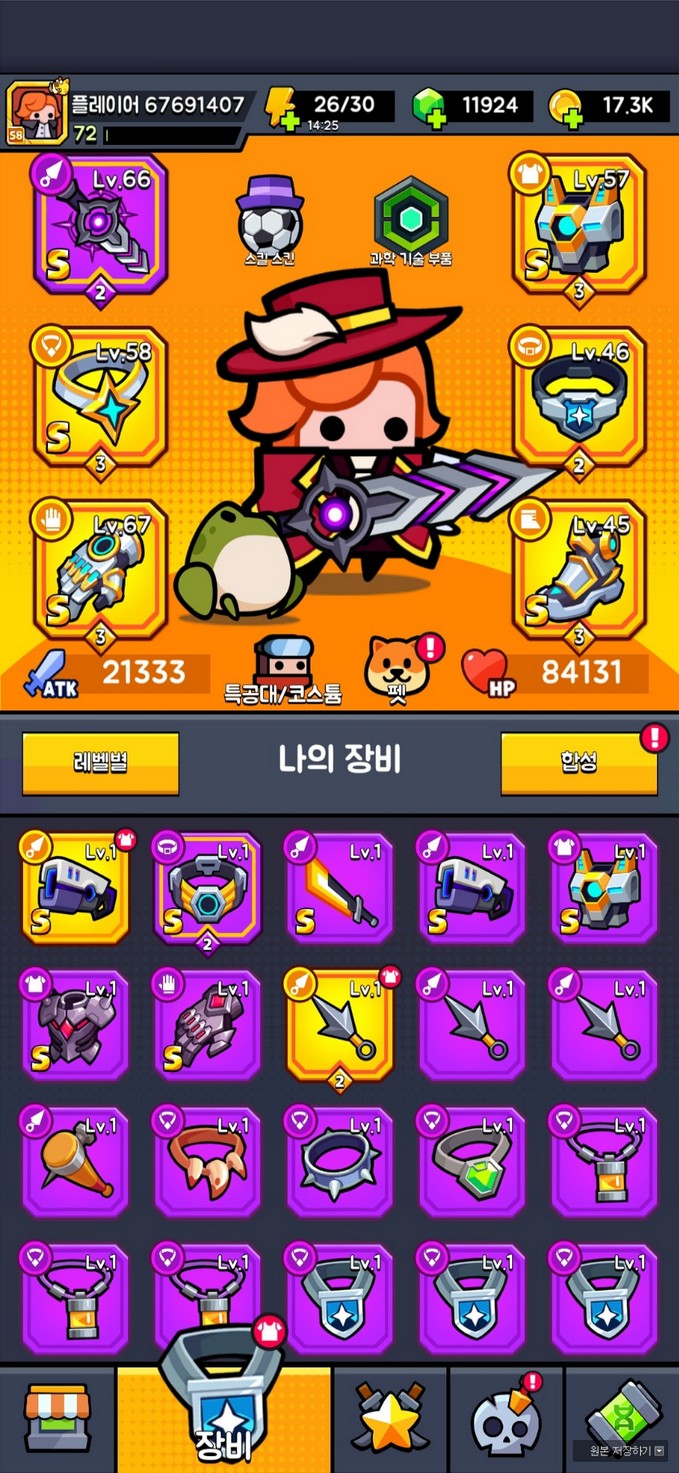
Task: Open the 스킬 스킨 soccer ball icon
Action: coord(270,220)
